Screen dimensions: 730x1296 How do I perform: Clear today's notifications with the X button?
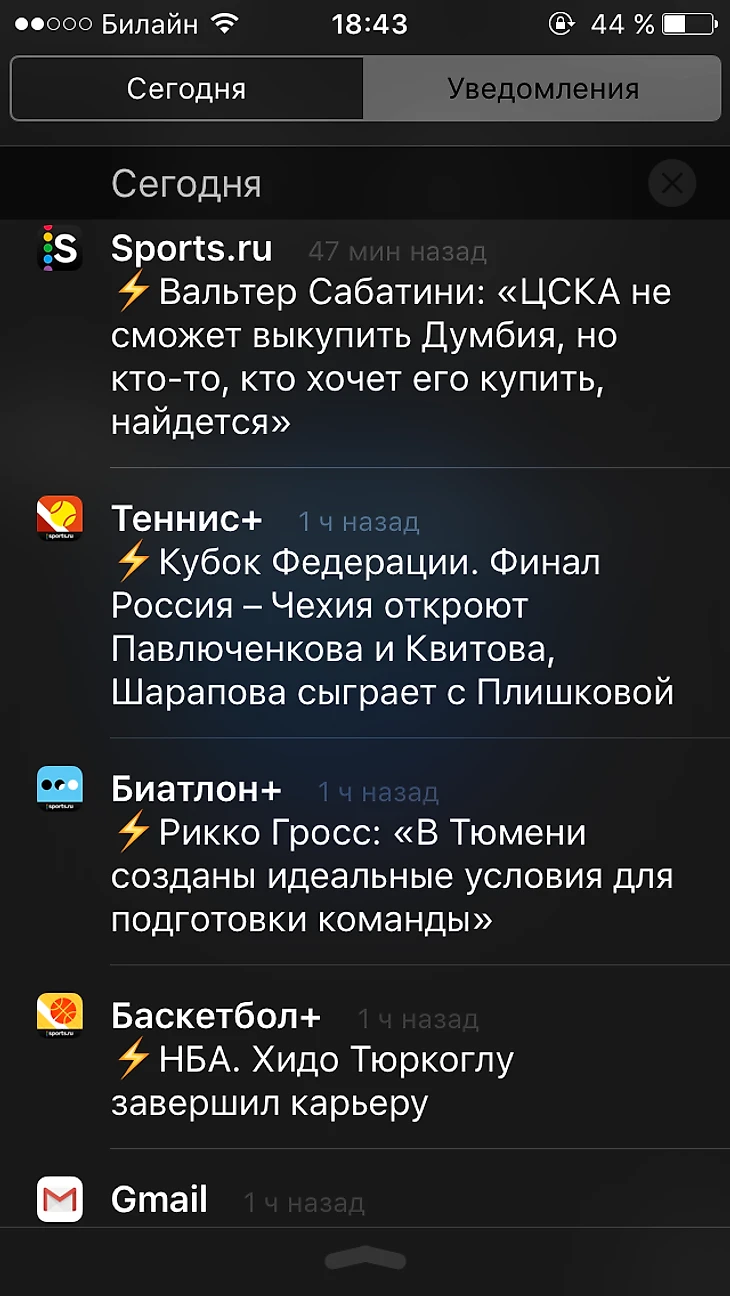(x=672, y=184)
